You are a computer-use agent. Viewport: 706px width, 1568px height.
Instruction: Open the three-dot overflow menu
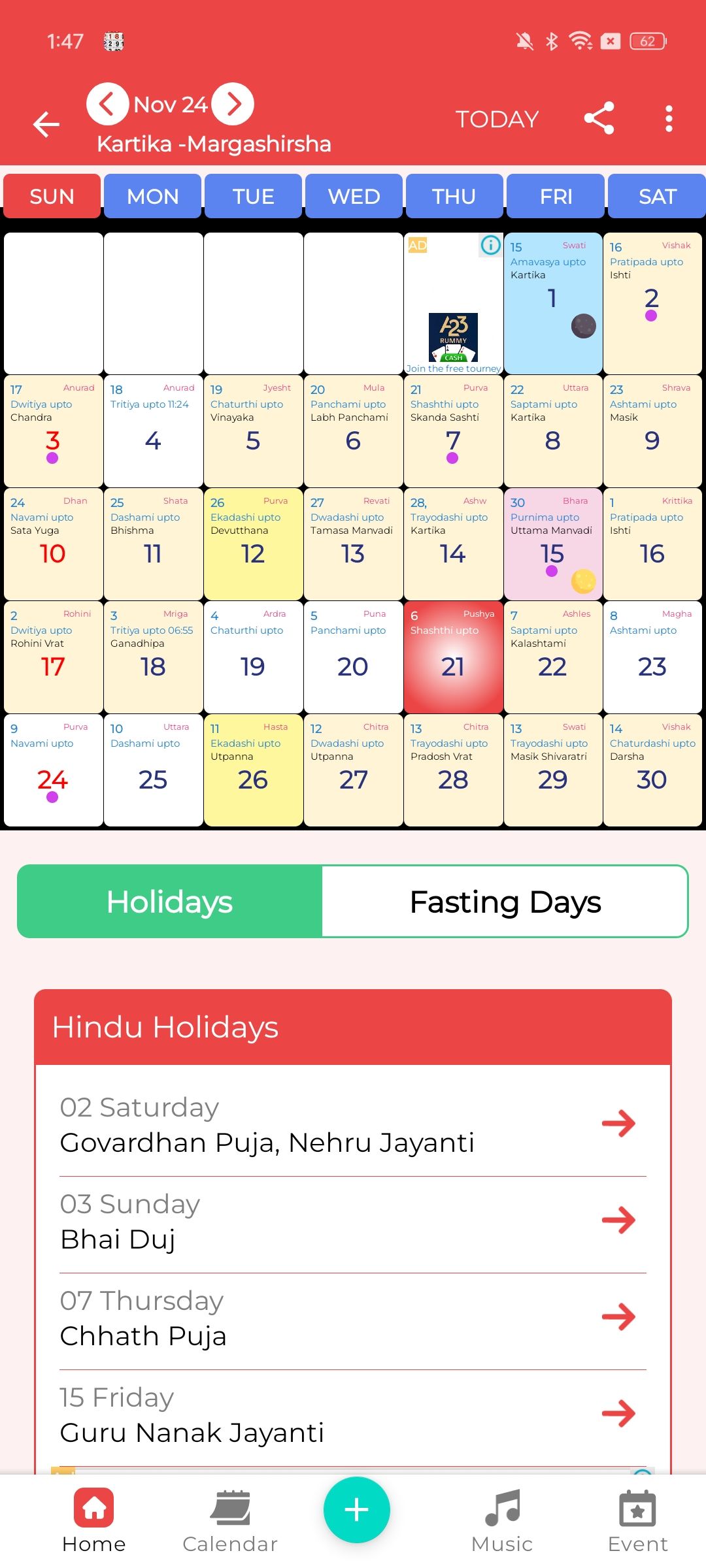click(x=669, y=119)
